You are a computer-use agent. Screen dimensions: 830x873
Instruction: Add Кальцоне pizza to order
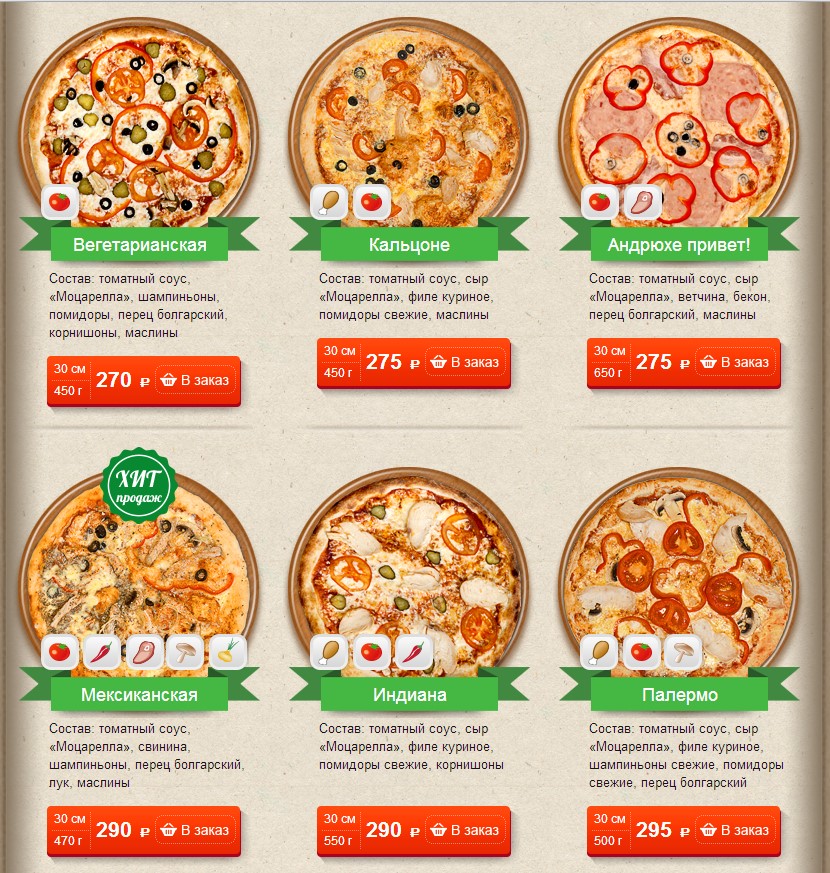click(x=464, y=362)
